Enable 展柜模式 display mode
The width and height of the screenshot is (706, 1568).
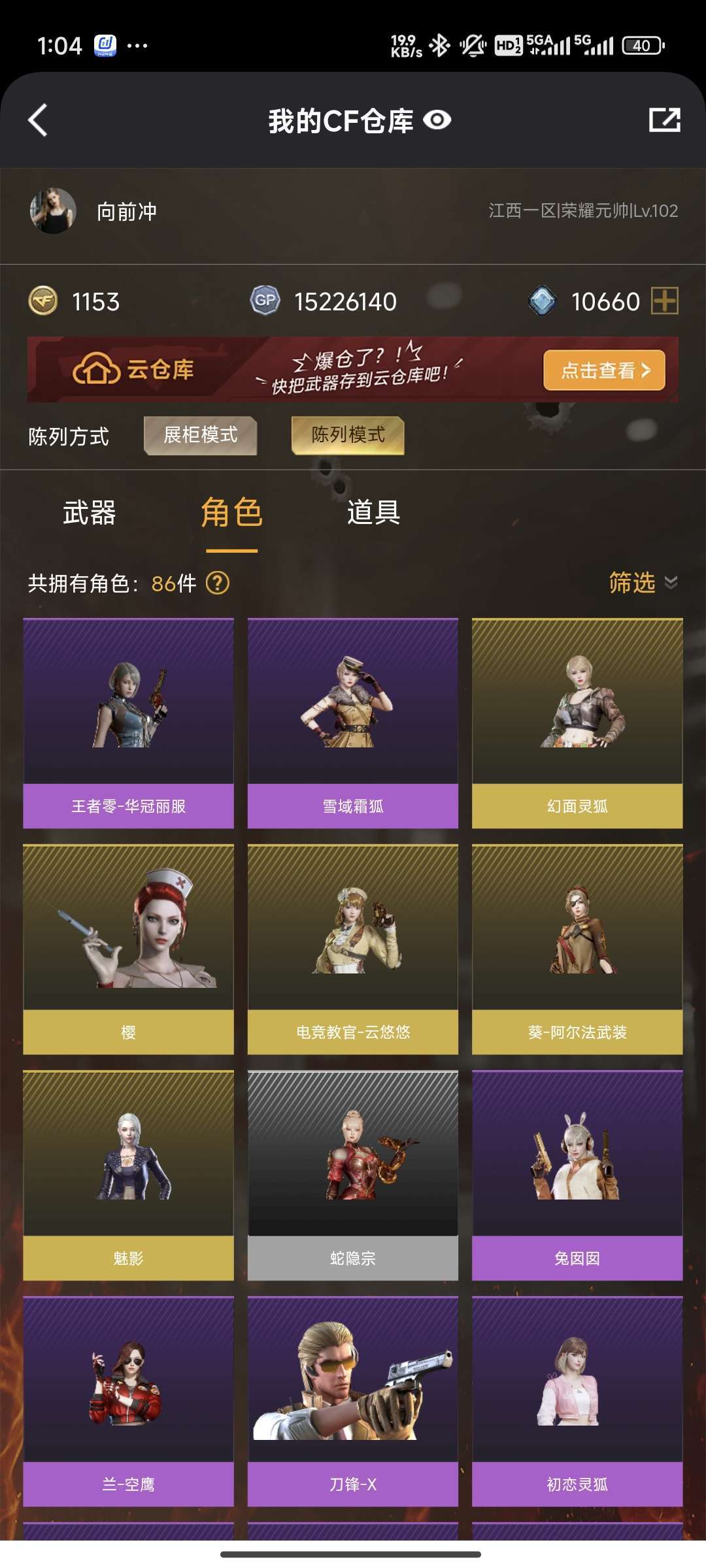click(x=200, y=436)
